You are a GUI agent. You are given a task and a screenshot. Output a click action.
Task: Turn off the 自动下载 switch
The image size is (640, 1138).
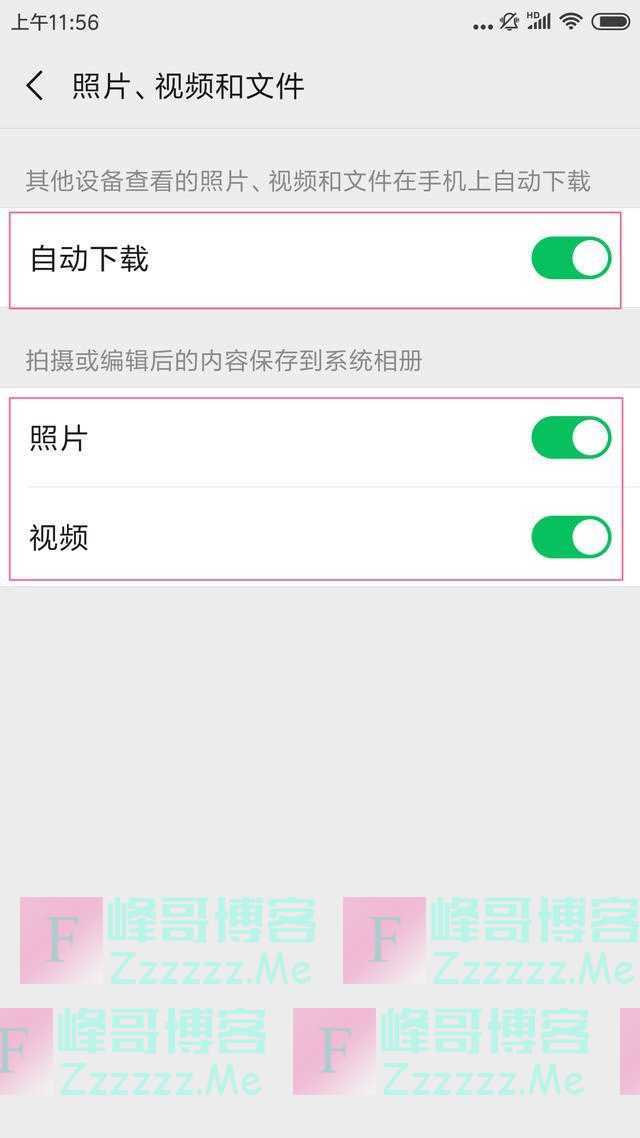[x=570, y=258]
